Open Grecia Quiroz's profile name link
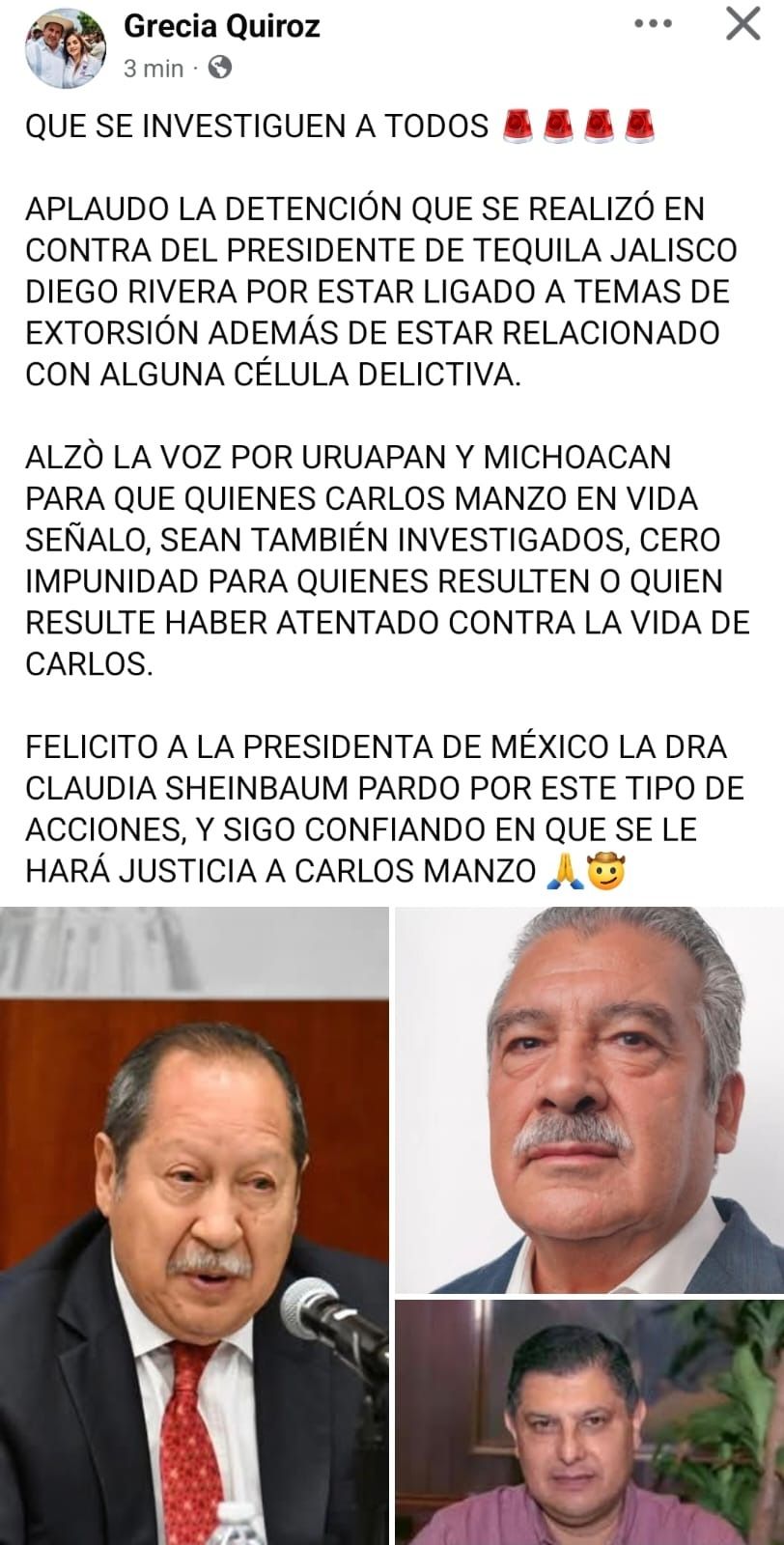 [x=221, y=27]
